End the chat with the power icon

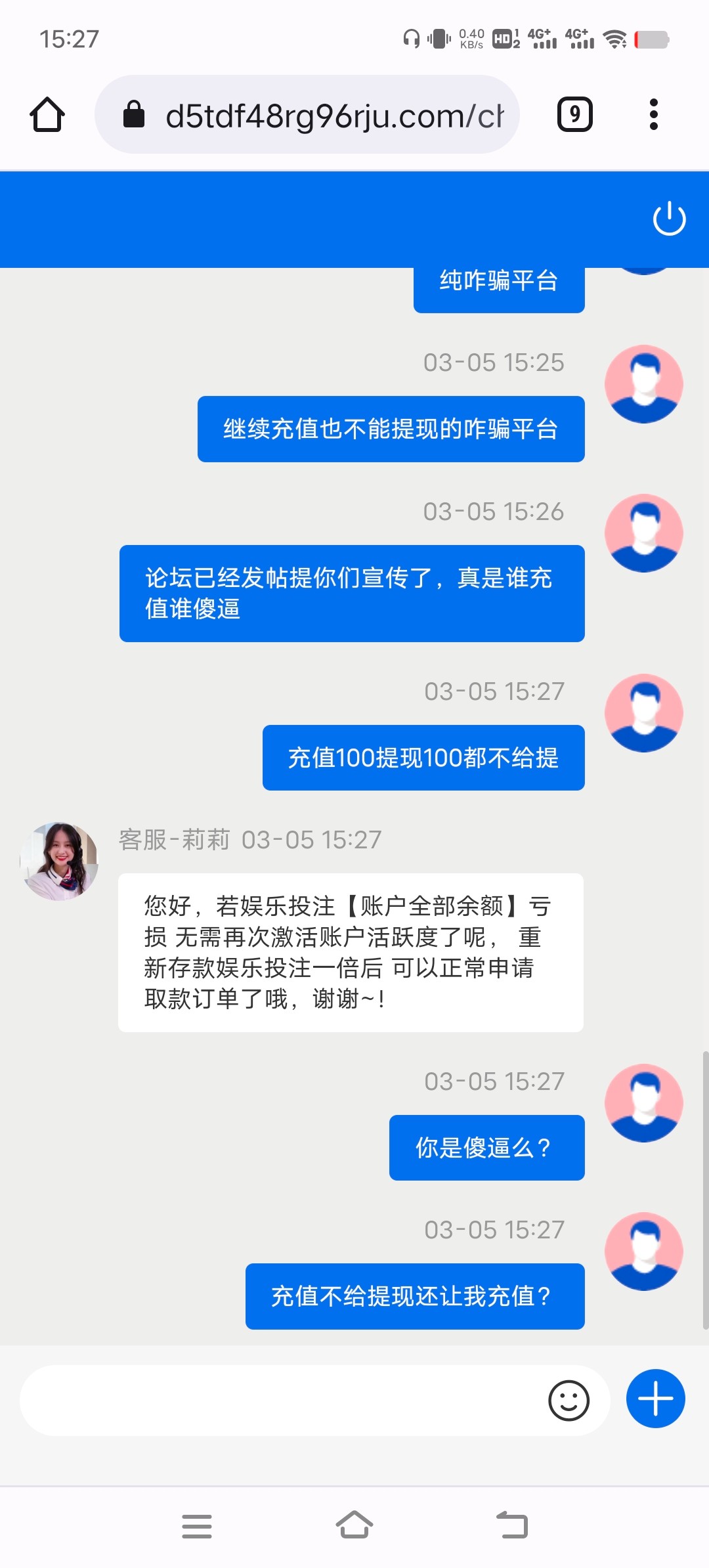tap(669, 219)
